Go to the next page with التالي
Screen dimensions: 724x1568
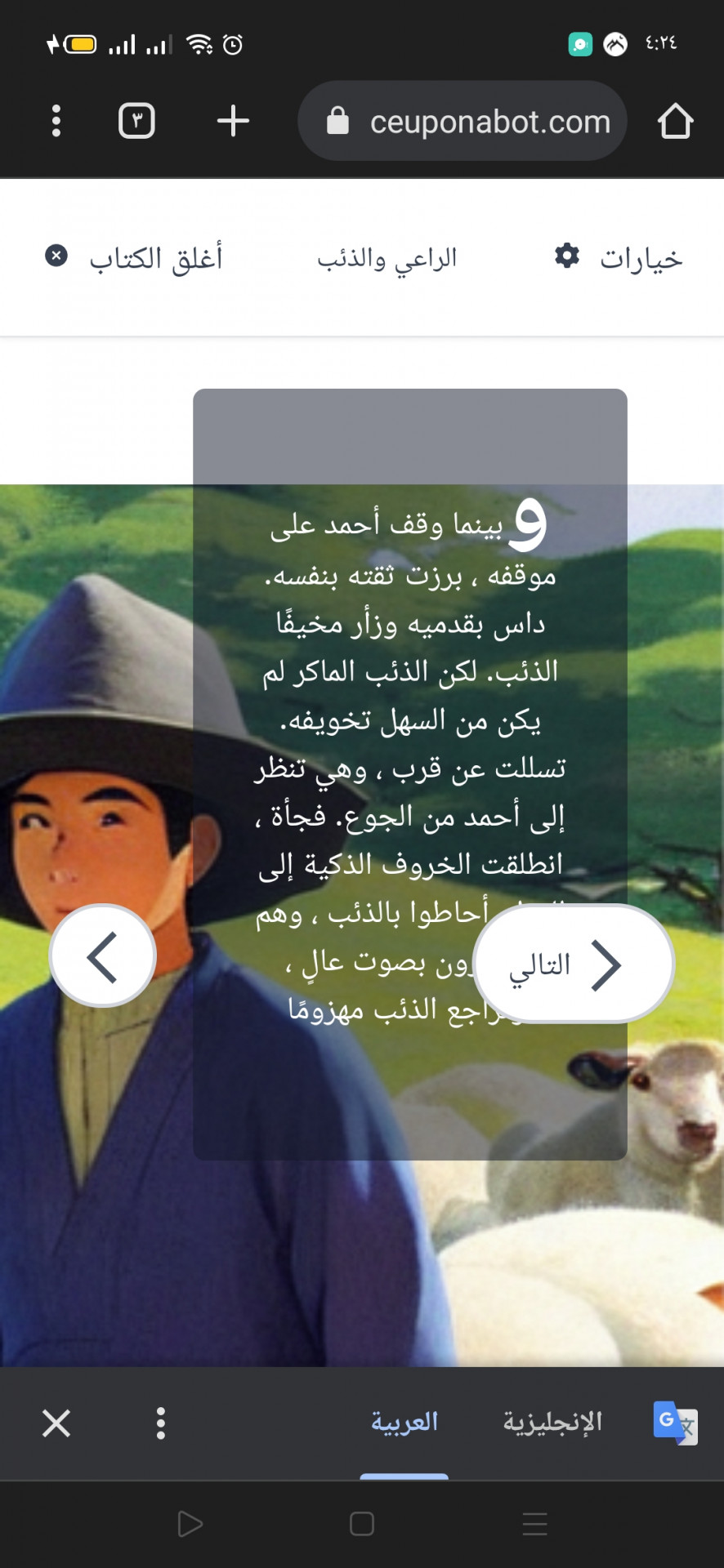coord(574,964)
